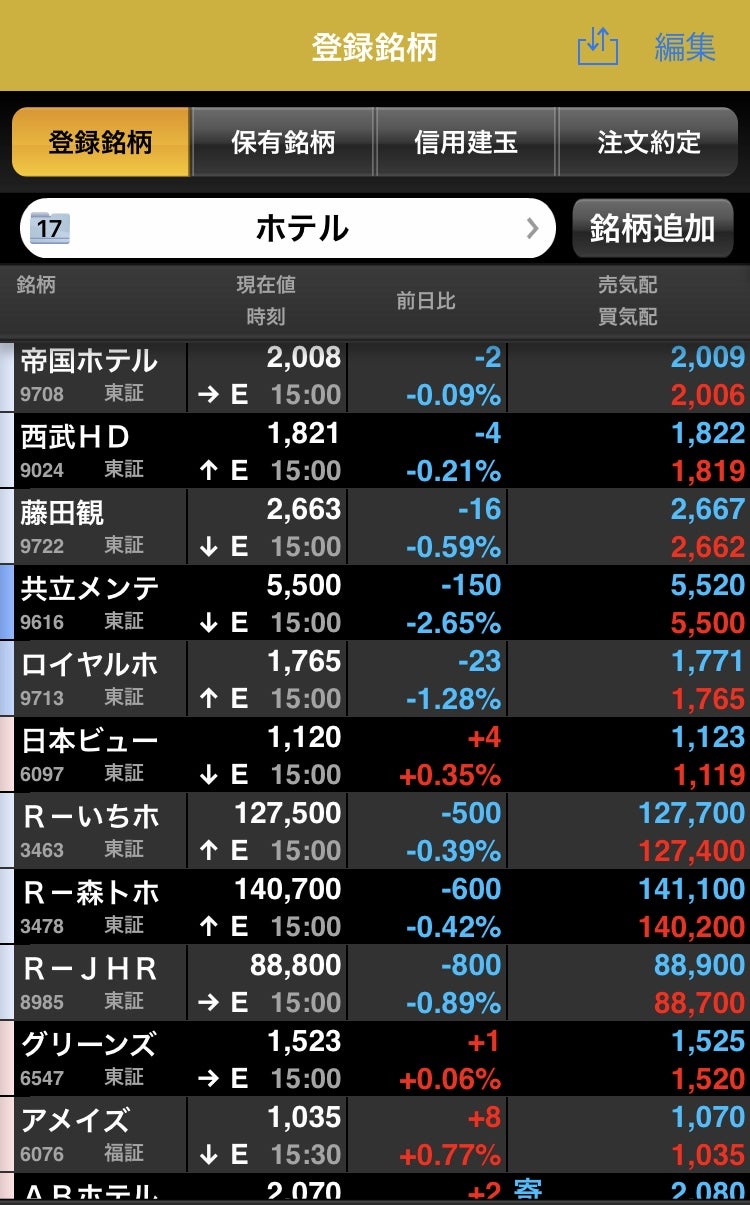Screen dimensions: 750x1205
Task: Tap the 銘柄追加 button
Action: click(x=652, y=228)
